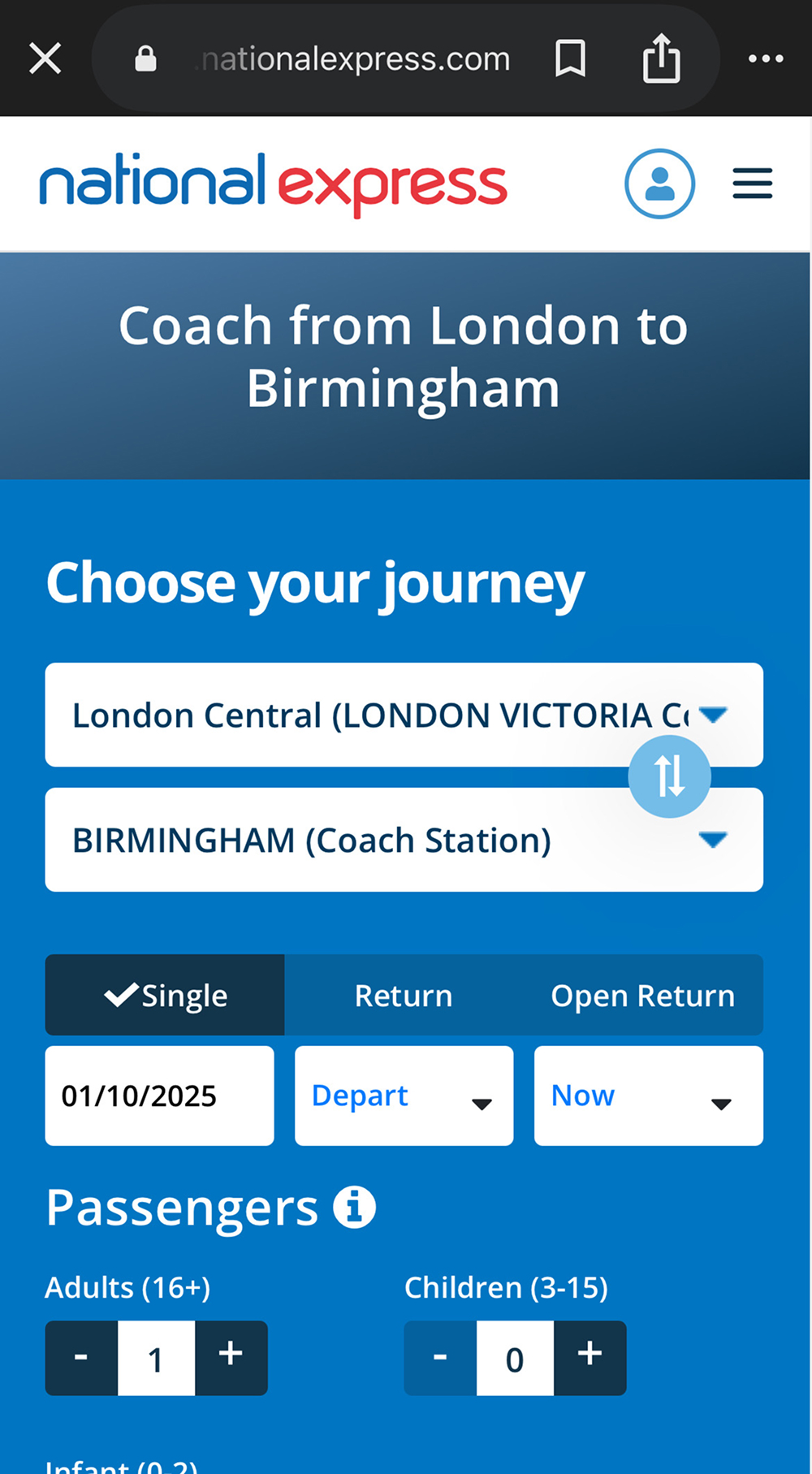Switch to the Return journey type
Screen dimensions: 812x1474
(x=404, y=995)
